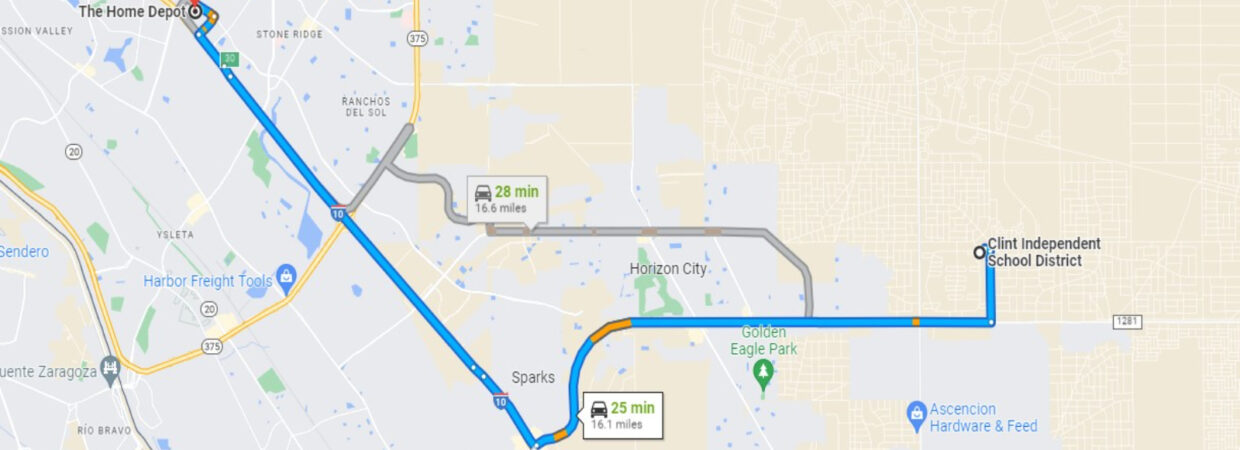1240x450 pixels.
Task: Open the Harbor Freight Tools pin
Action: (286, 275)
